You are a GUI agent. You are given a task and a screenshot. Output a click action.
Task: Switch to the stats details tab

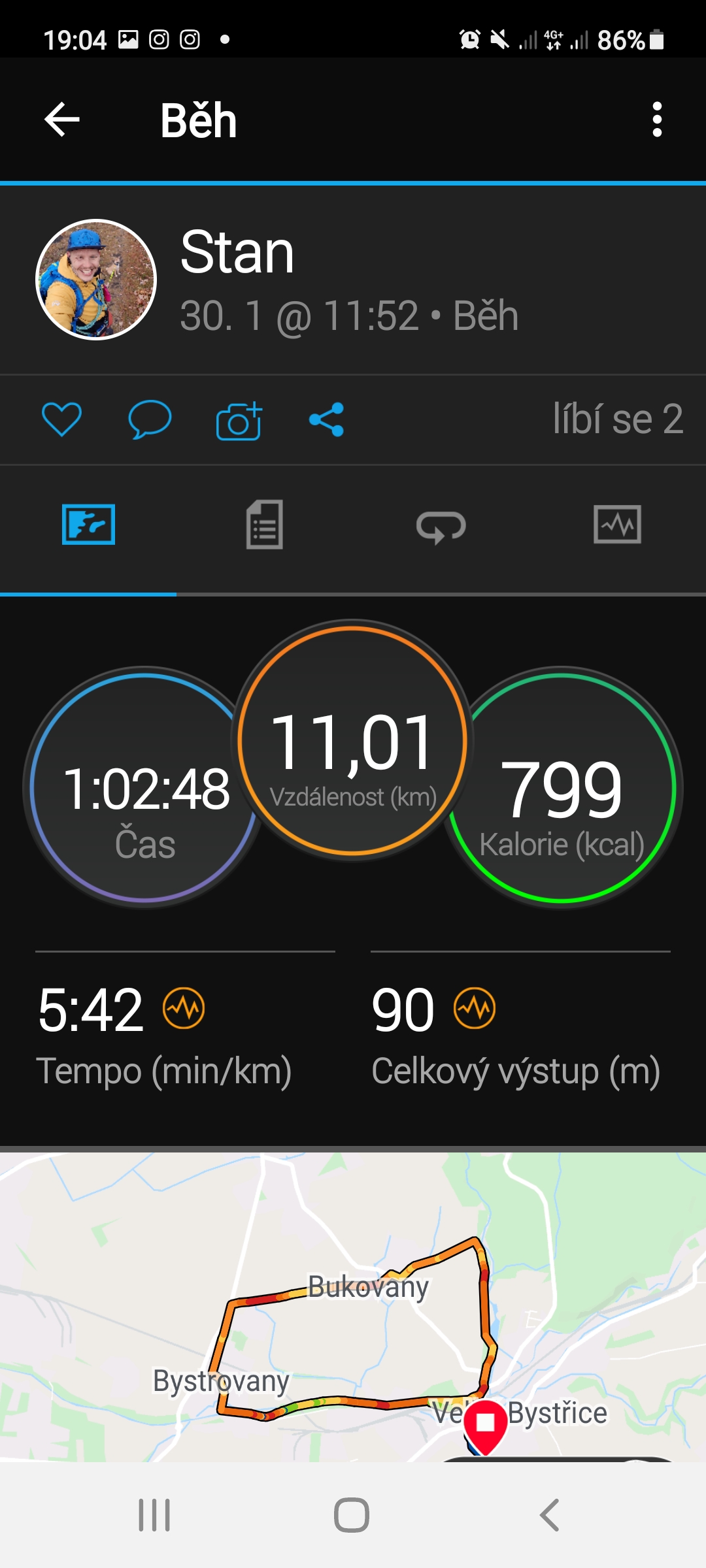pyautogui.click(x=265, y=525)
